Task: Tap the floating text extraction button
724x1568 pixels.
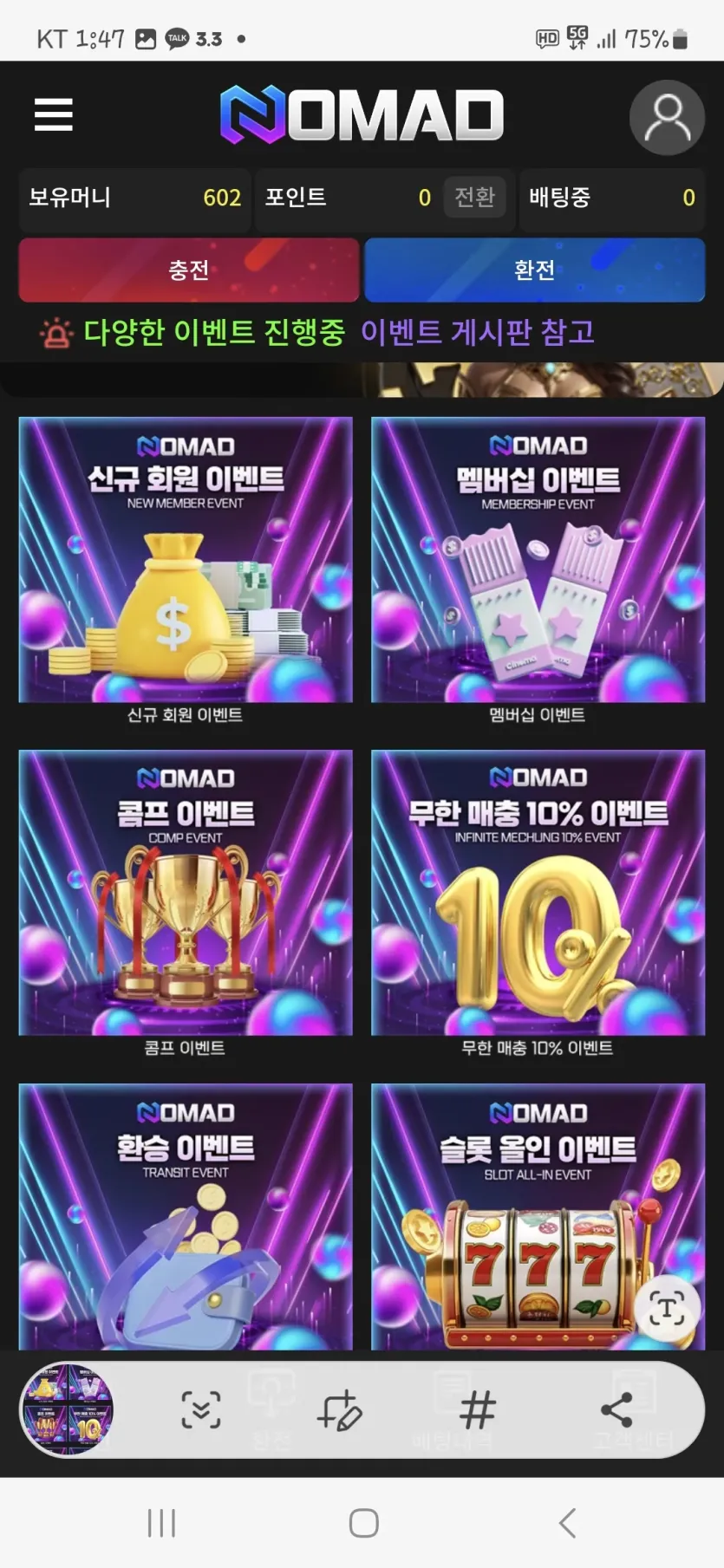Action: pyautogui.click(x=667, y=1309)
